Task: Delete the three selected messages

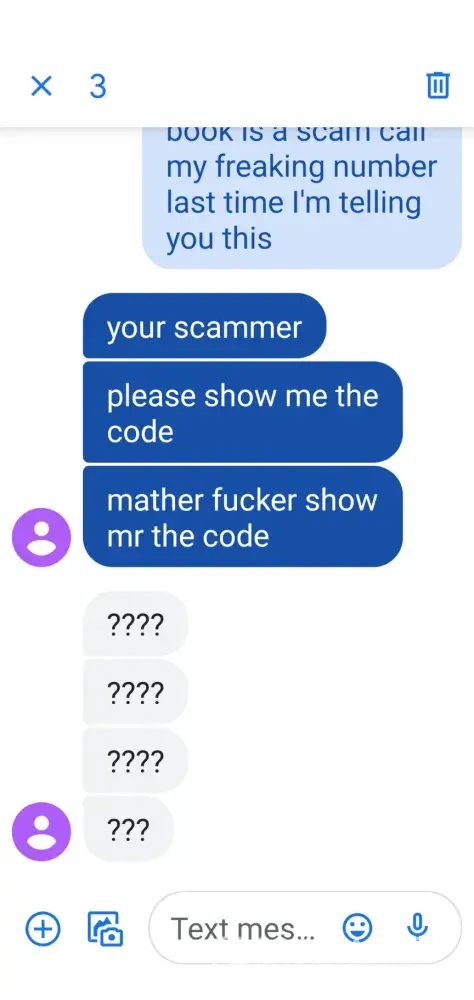Action: (438, 85)
